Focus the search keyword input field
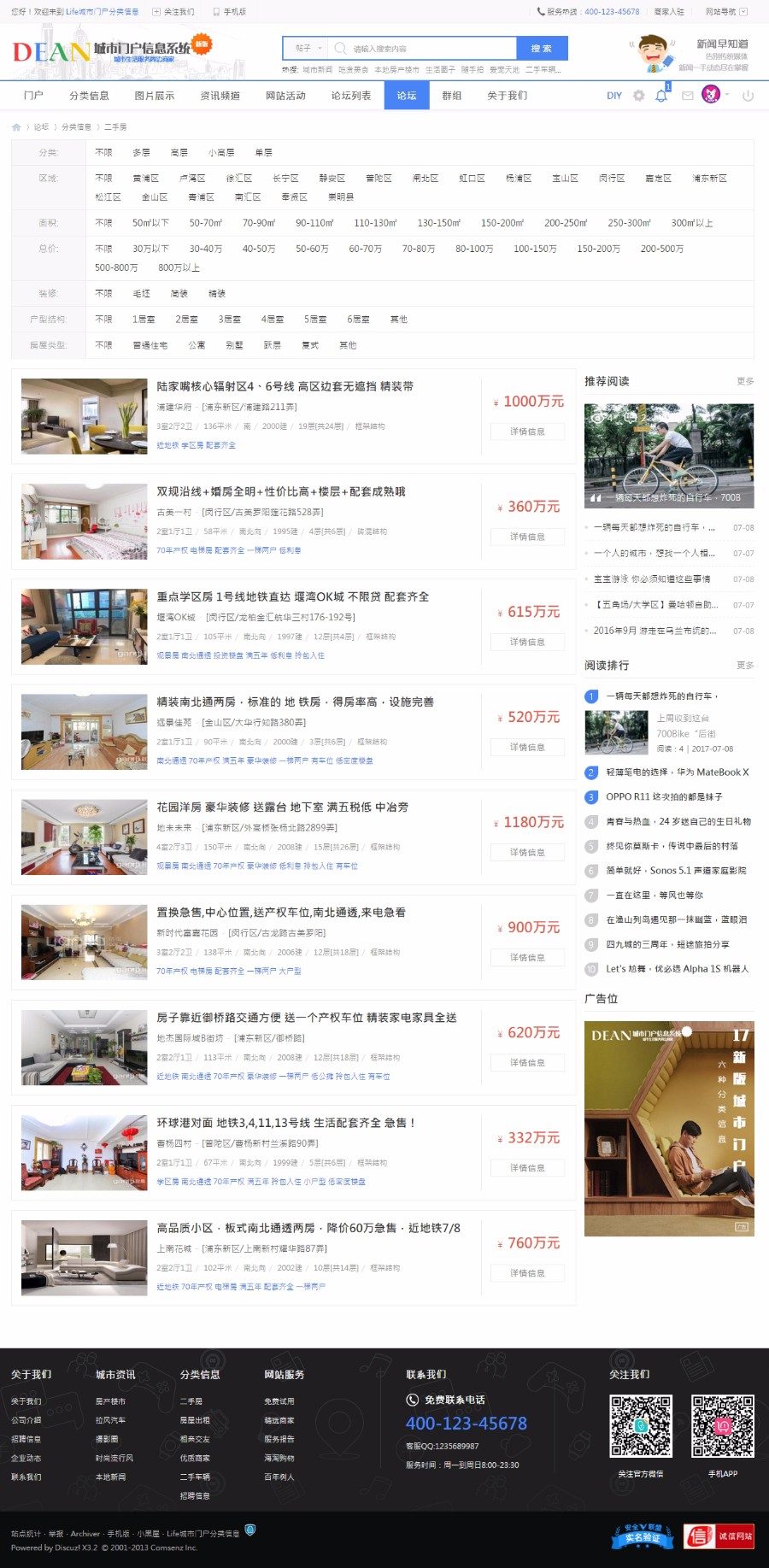769x1568 pixels. pos(427,49)
